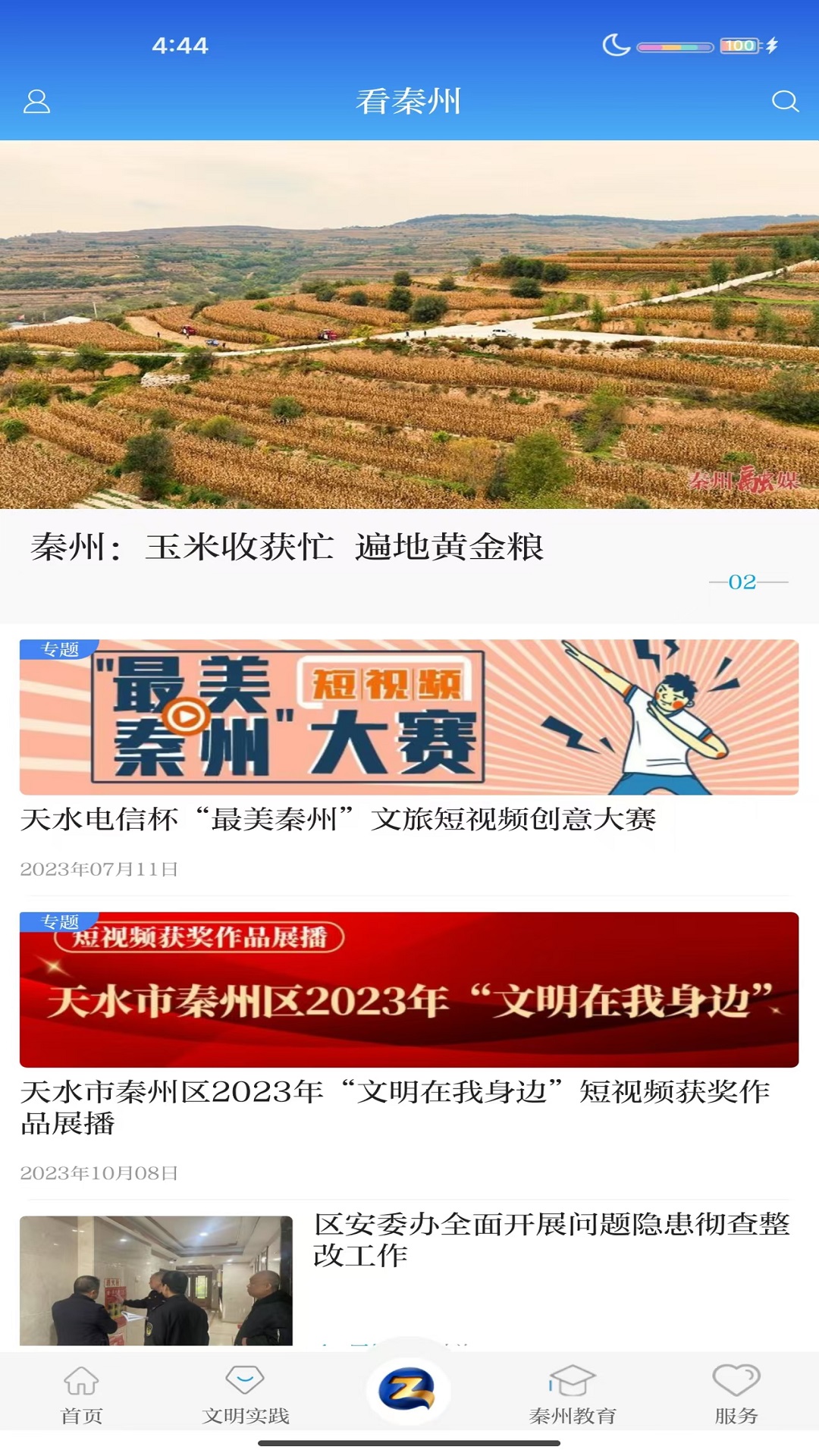Open the 最美秦州 short video contest topic
Viewport: 819px width, 1456px height.
(409, 717)
